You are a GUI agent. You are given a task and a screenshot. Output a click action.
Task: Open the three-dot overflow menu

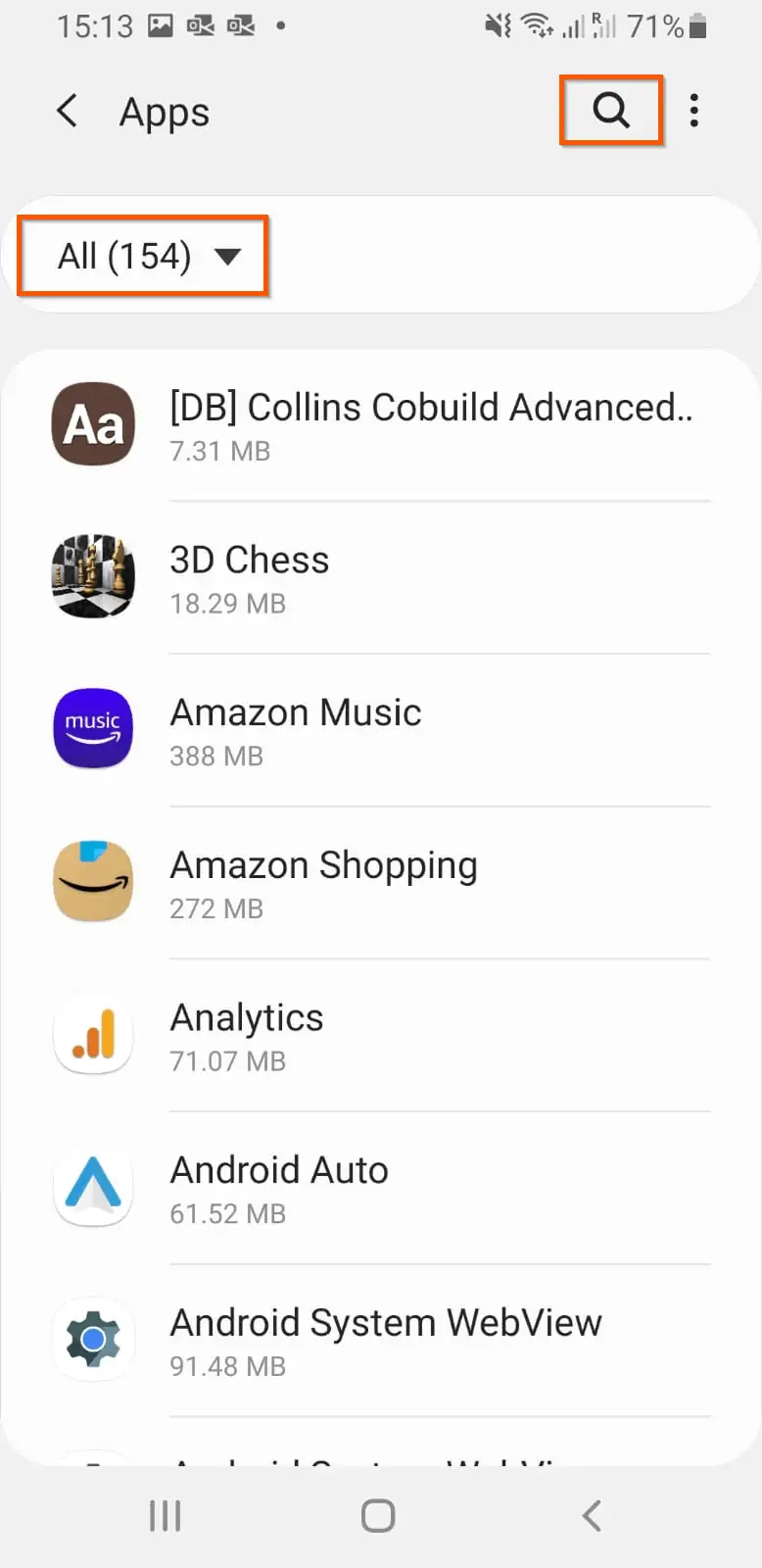pyautogui.click(x=693, y=111)
